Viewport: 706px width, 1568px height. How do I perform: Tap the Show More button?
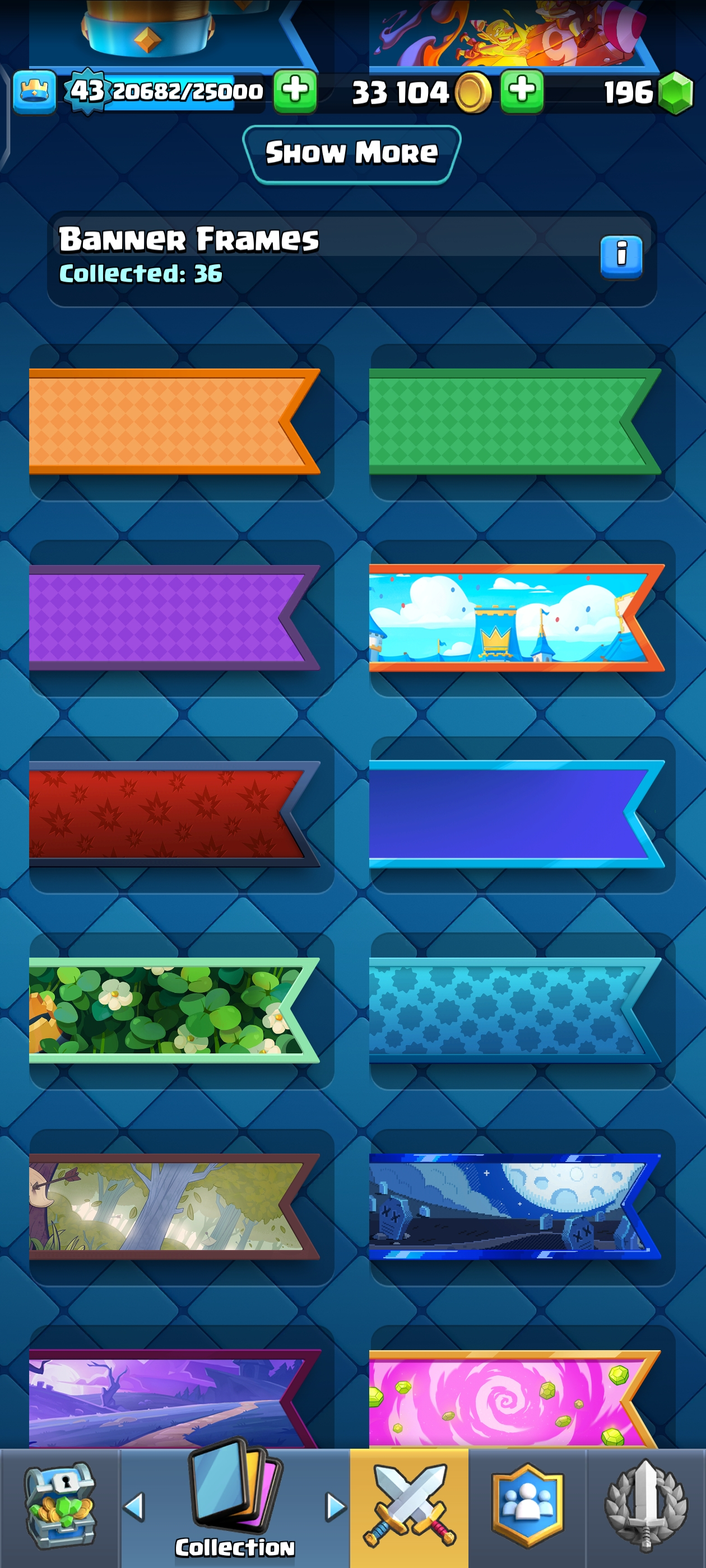[351, 154]
